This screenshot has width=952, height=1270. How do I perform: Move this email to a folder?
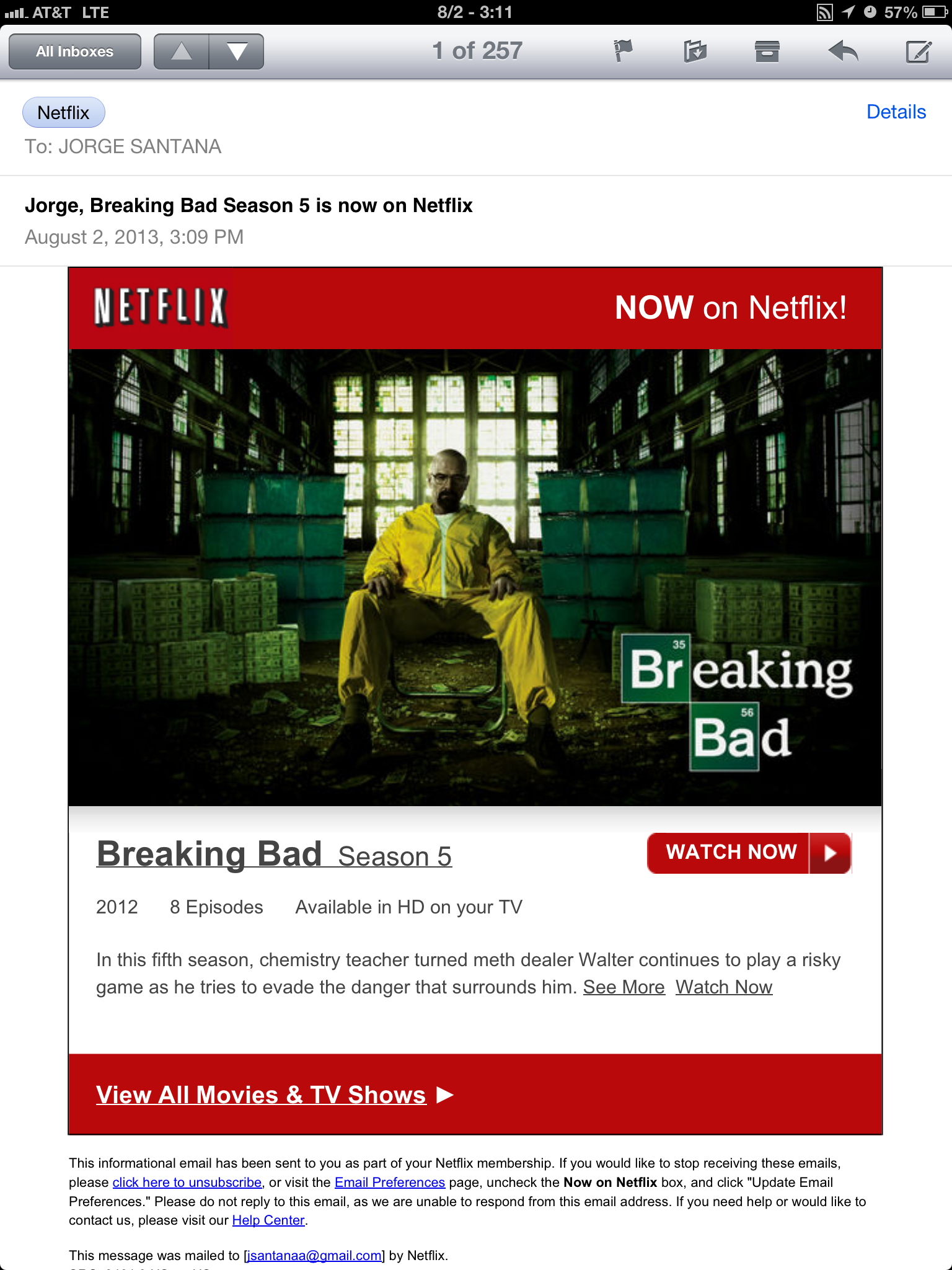pos(695,51)
